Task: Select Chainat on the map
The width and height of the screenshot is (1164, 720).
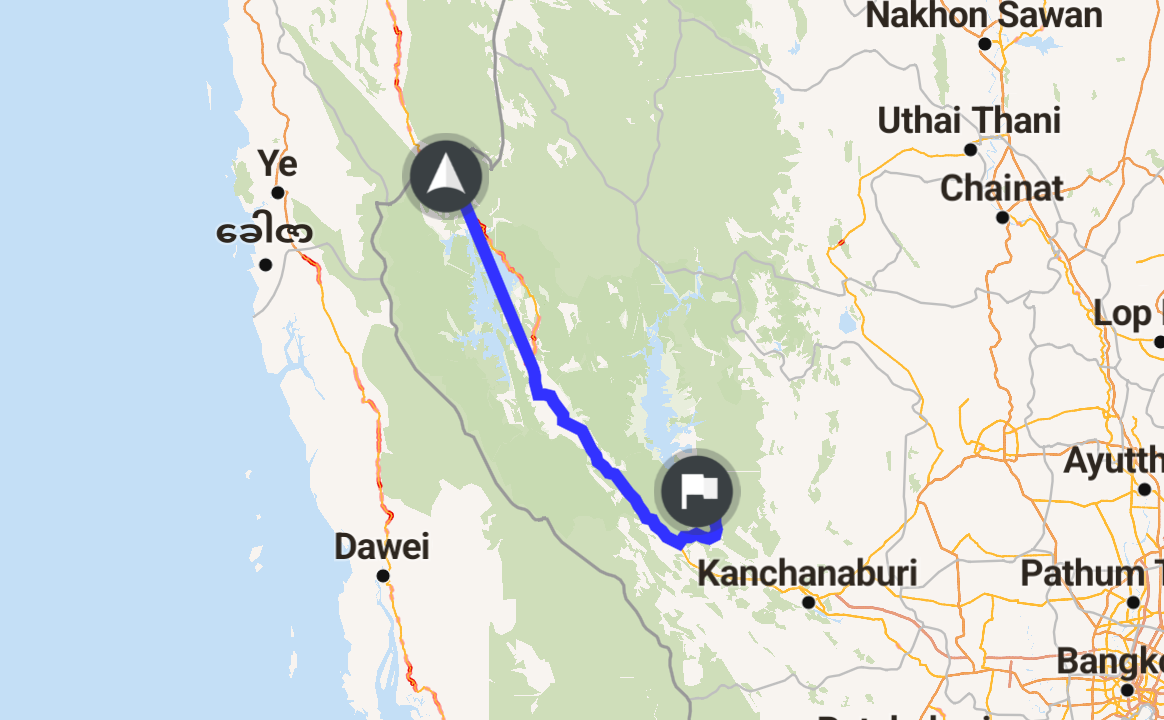Action: click(x=1001, y=189)
